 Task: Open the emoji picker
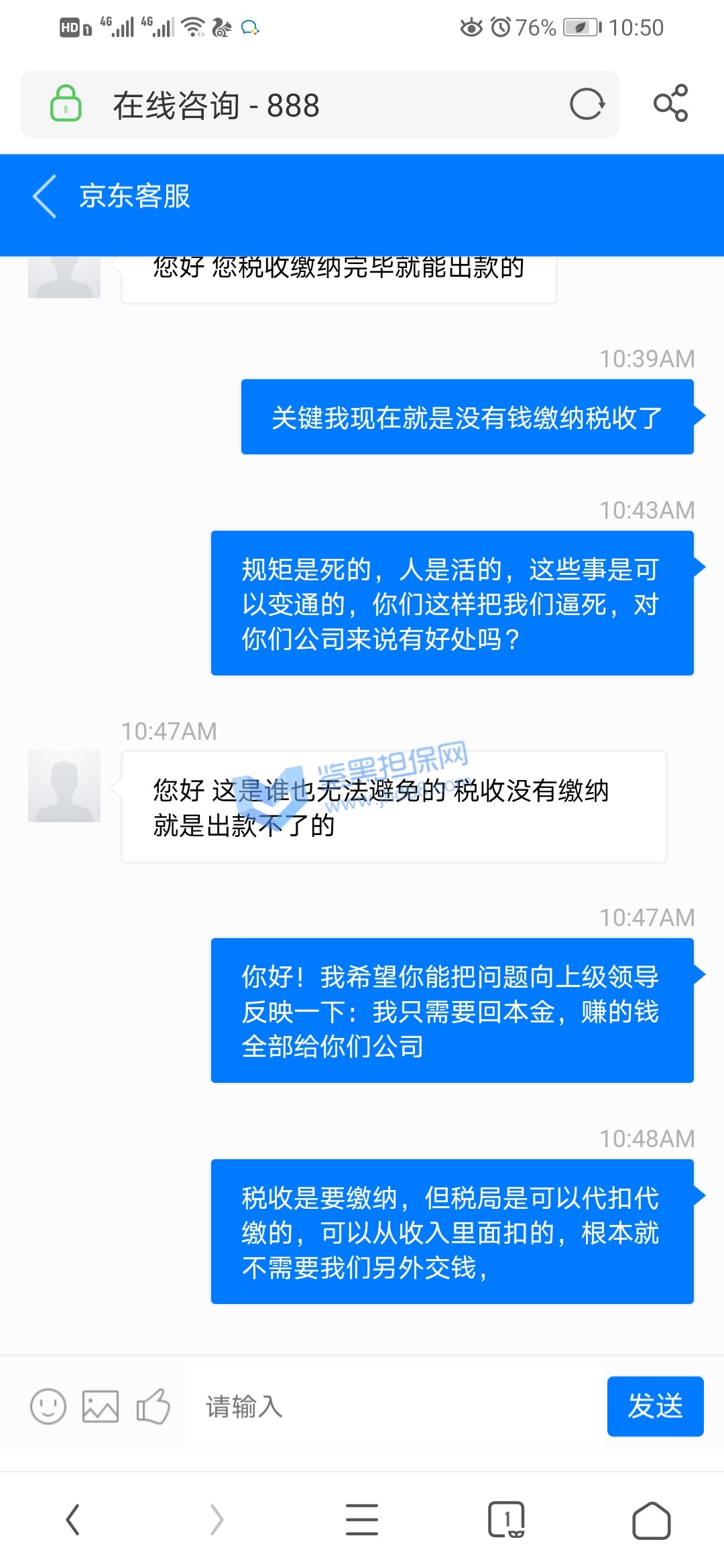click(x=48, y=1406)
